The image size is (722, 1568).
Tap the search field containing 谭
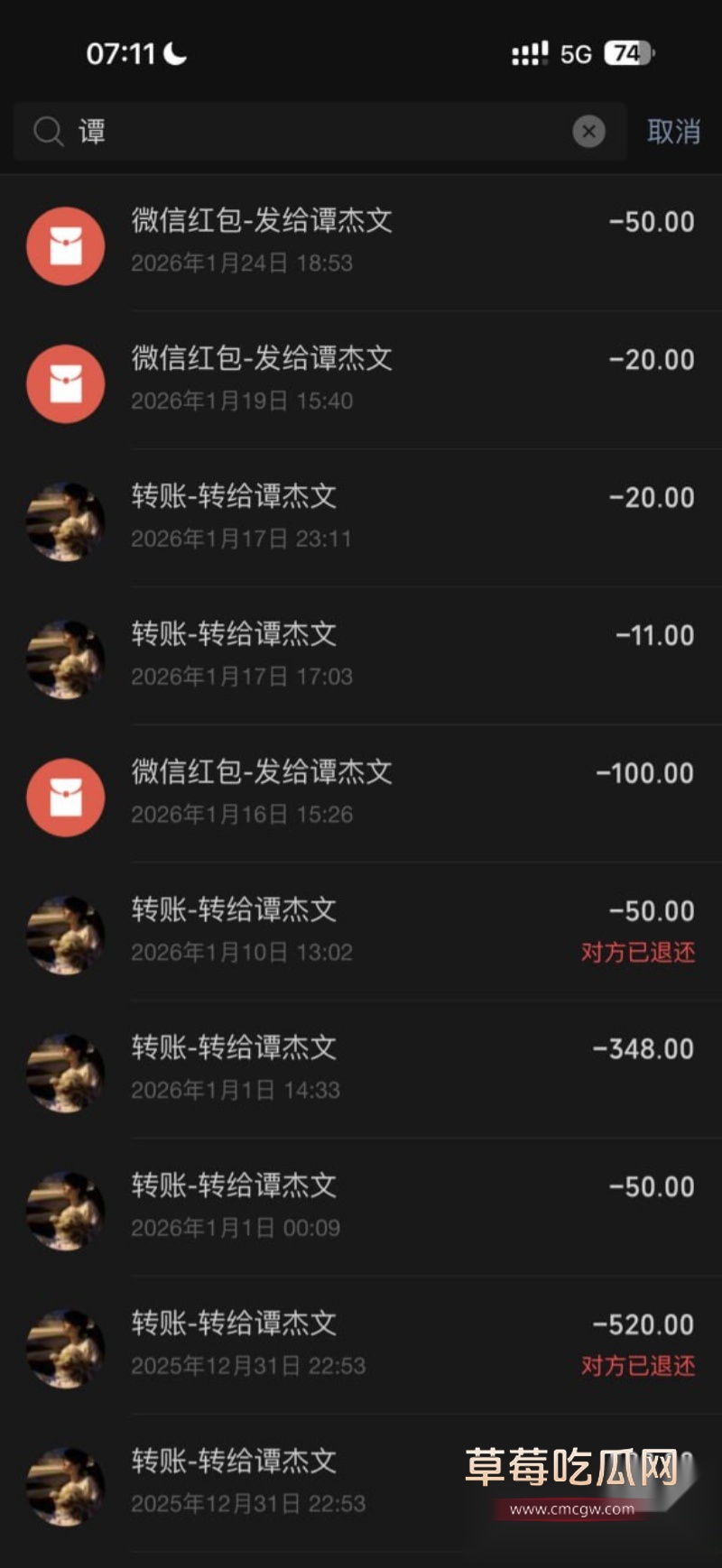319,132
